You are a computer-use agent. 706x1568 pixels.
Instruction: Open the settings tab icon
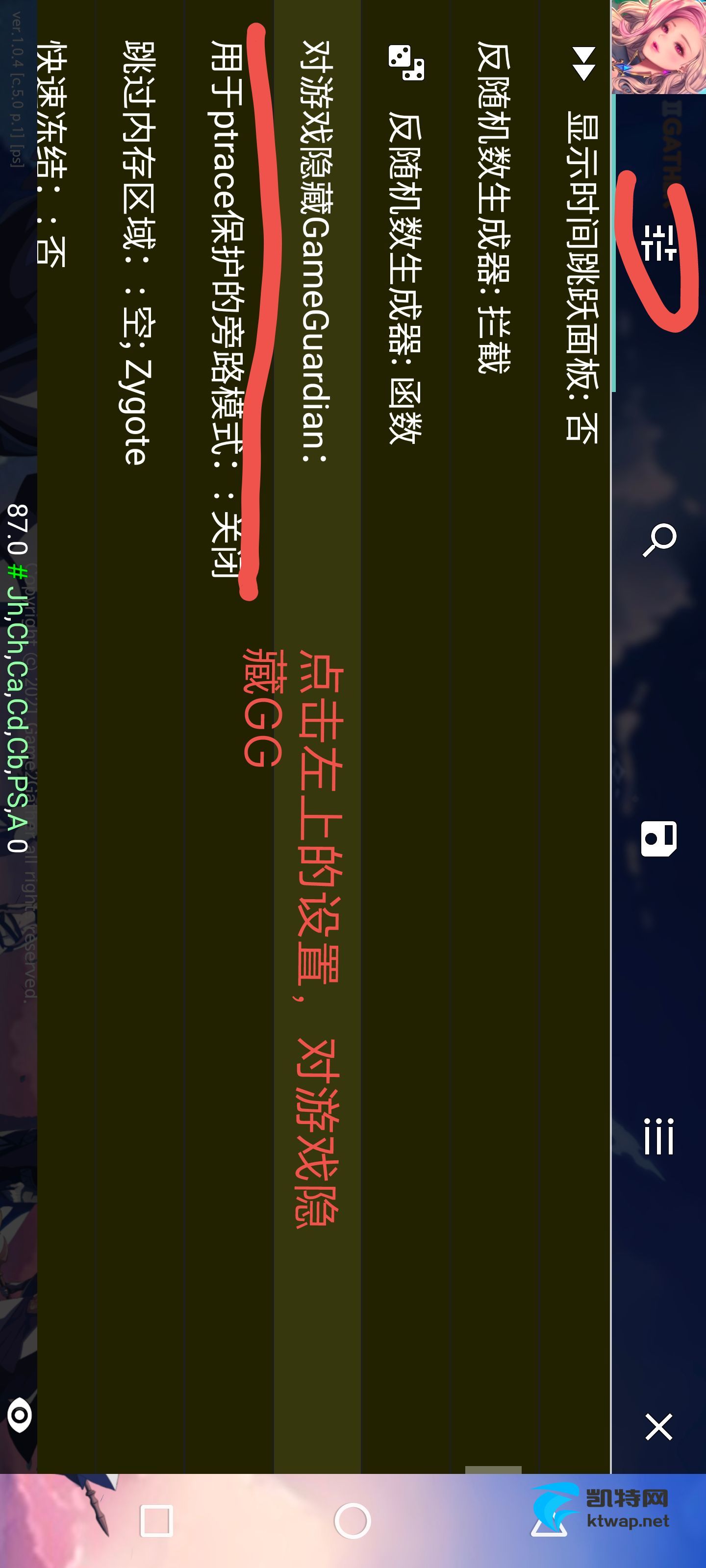pos(659,242)
